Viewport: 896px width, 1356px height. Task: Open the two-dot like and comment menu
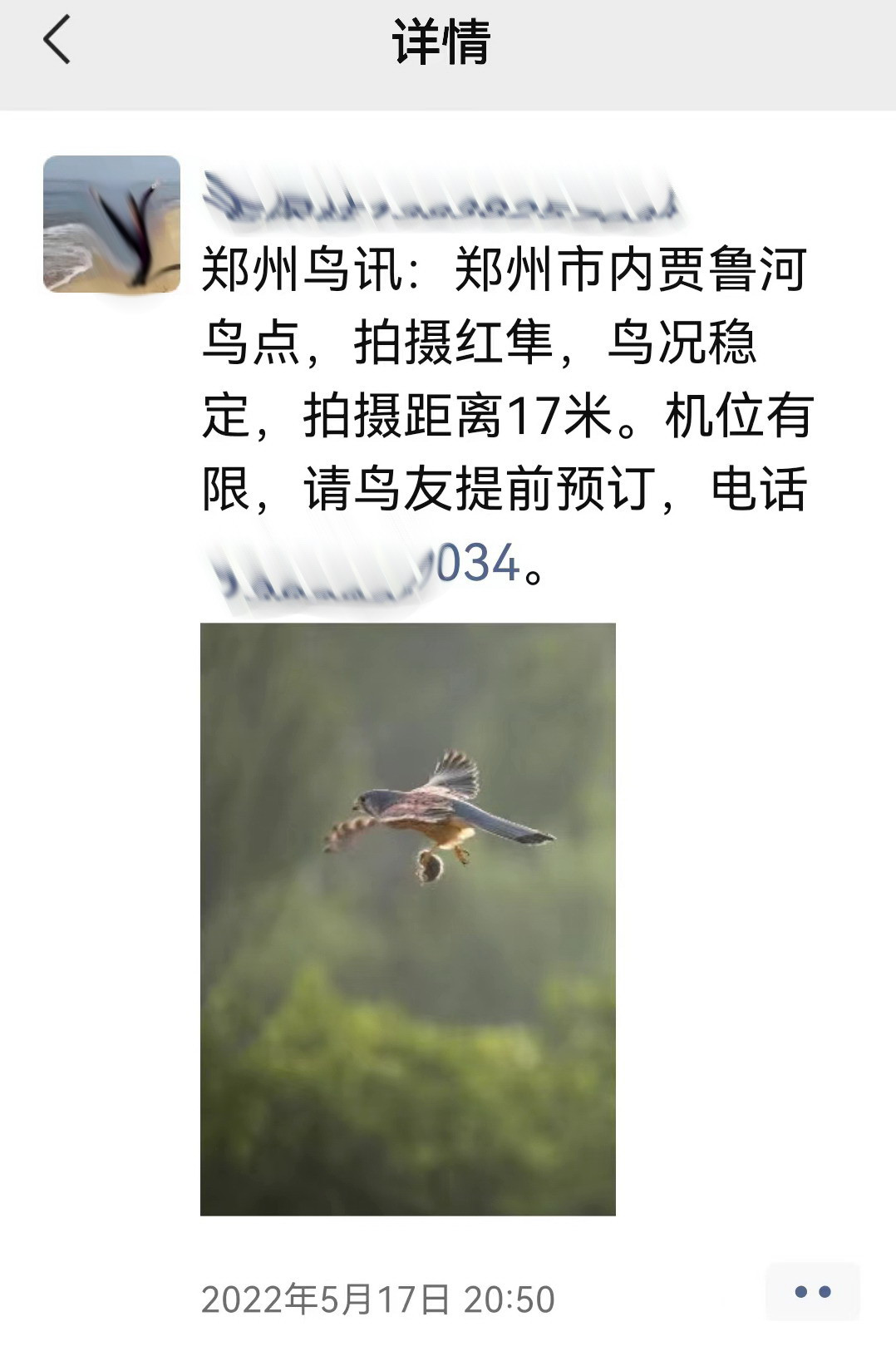click(812, 1292)
